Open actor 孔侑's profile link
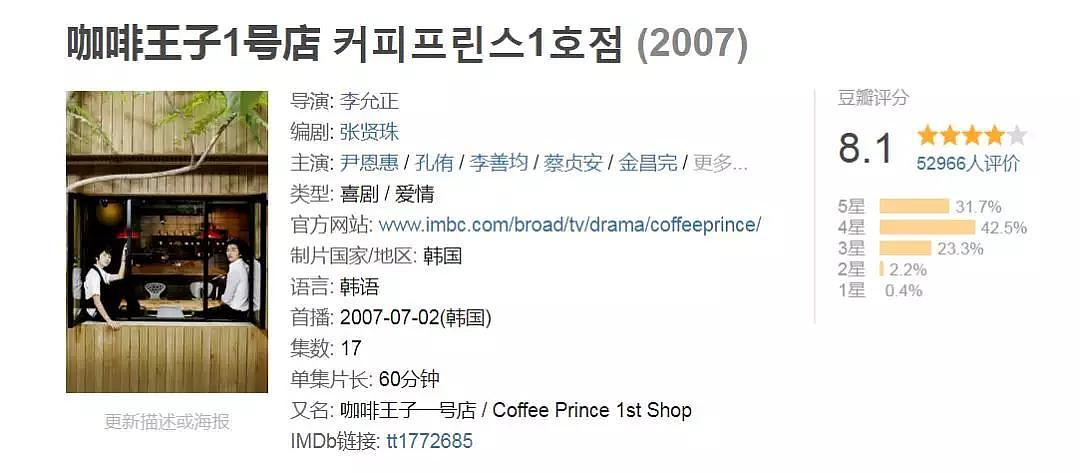1080x473 pixels. (x=434, y=163)
